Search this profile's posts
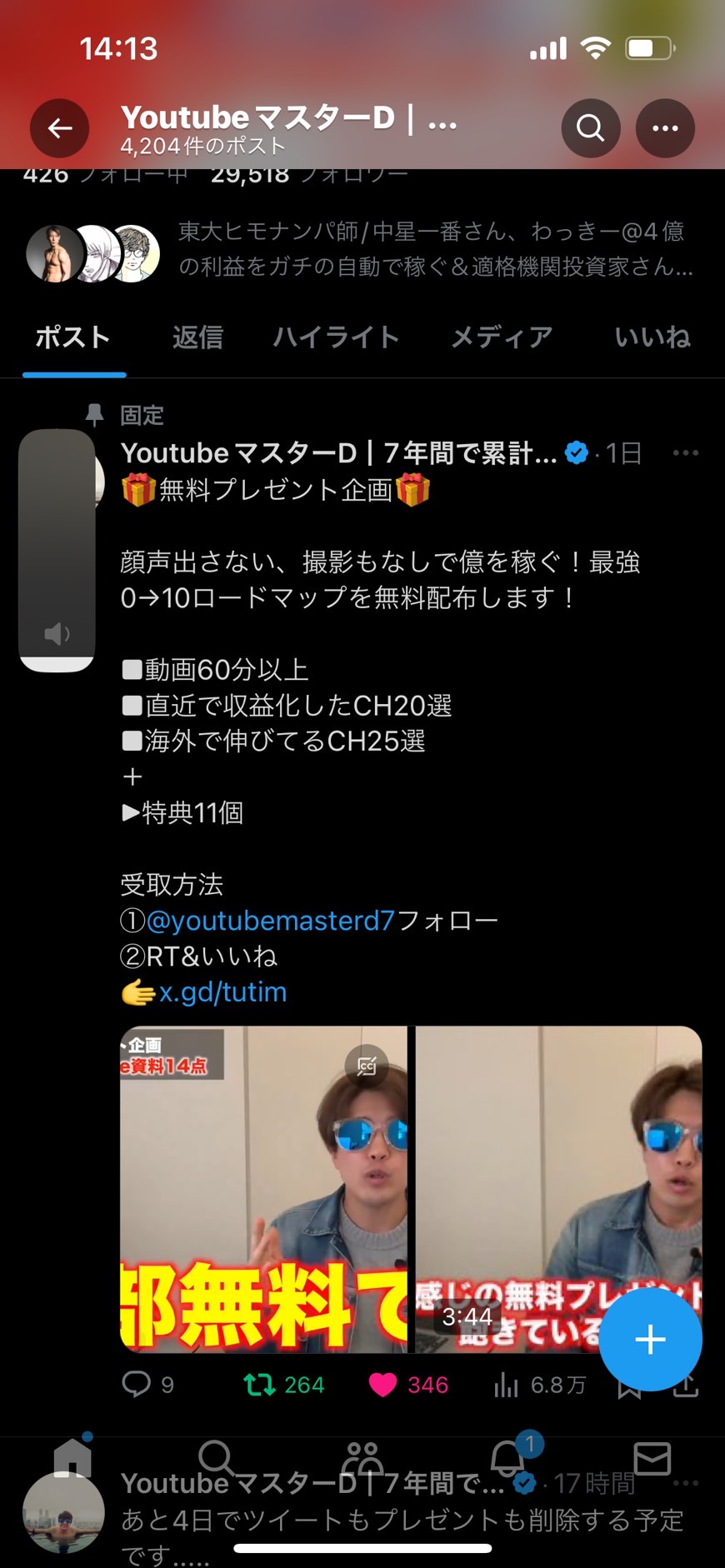 click(x=590, y=128)
